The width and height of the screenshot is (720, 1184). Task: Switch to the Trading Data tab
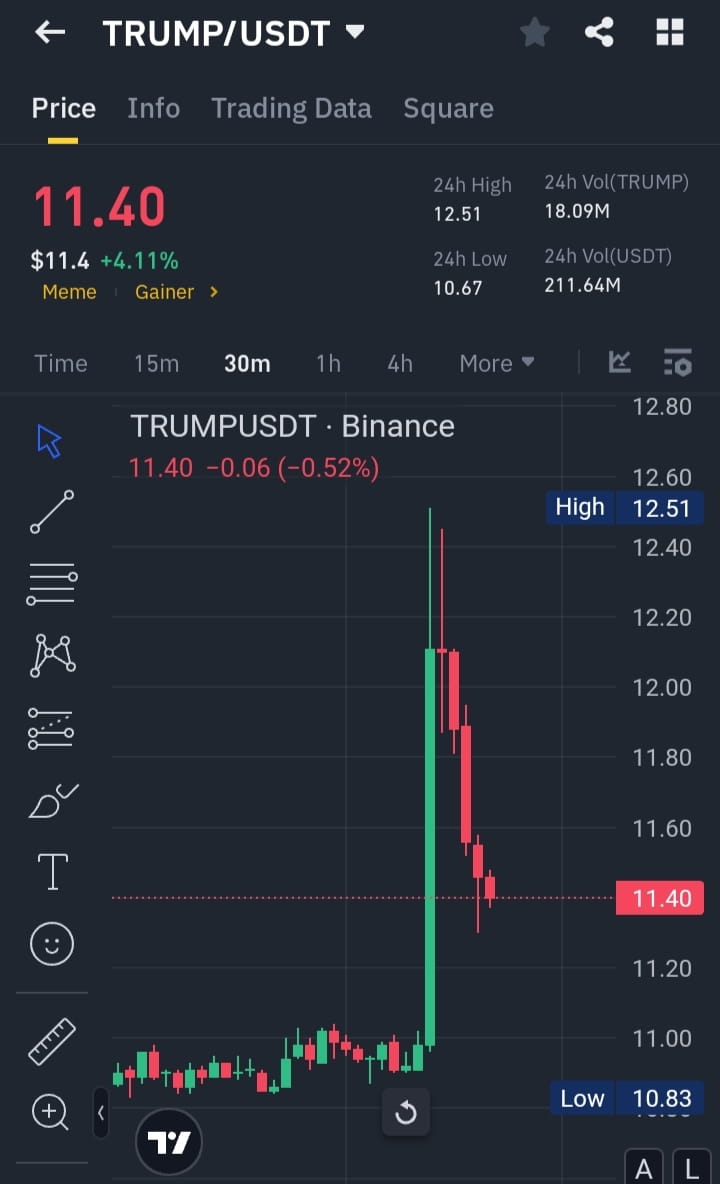coord(291,108)
